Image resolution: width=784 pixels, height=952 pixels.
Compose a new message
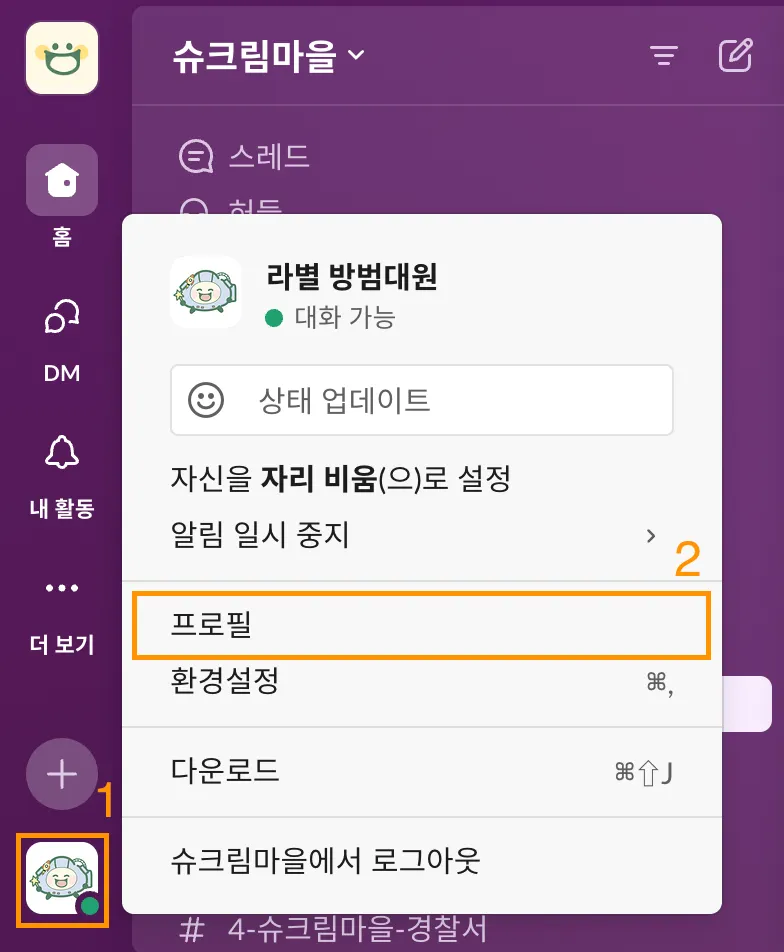pyautogui.click(x=736, y=56)
